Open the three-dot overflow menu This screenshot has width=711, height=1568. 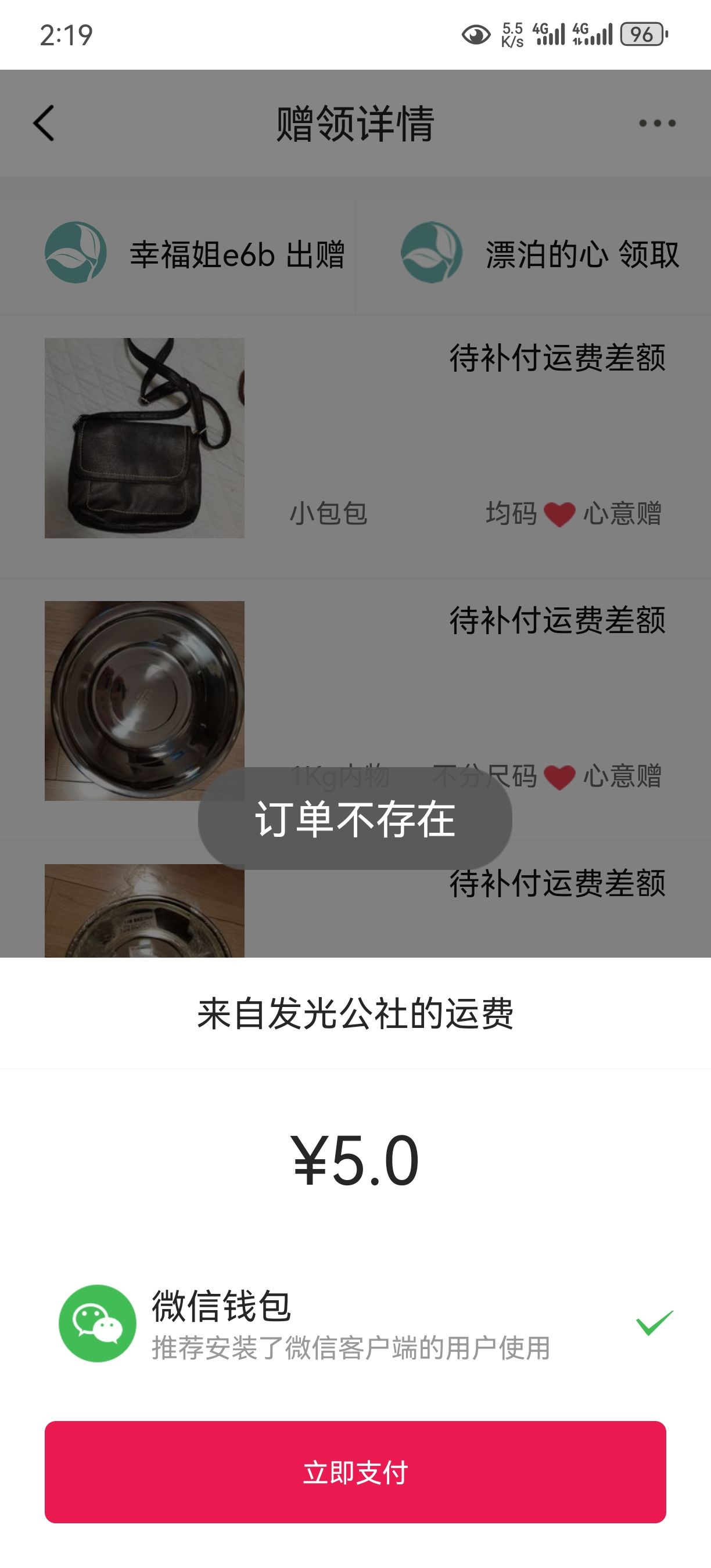pyautogui.click(x=657, y=123)
